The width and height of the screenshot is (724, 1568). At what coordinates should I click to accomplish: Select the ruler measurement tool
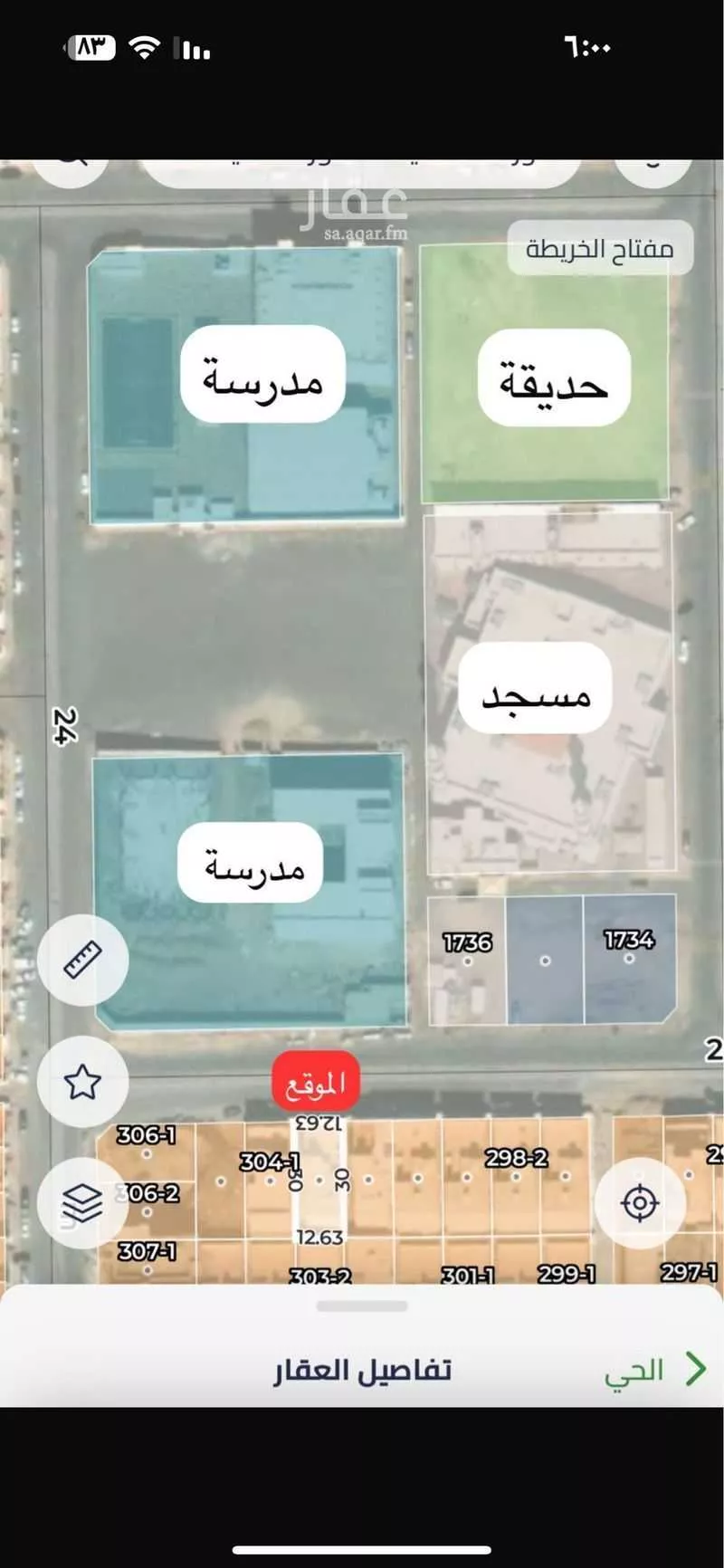pos(81,959)
